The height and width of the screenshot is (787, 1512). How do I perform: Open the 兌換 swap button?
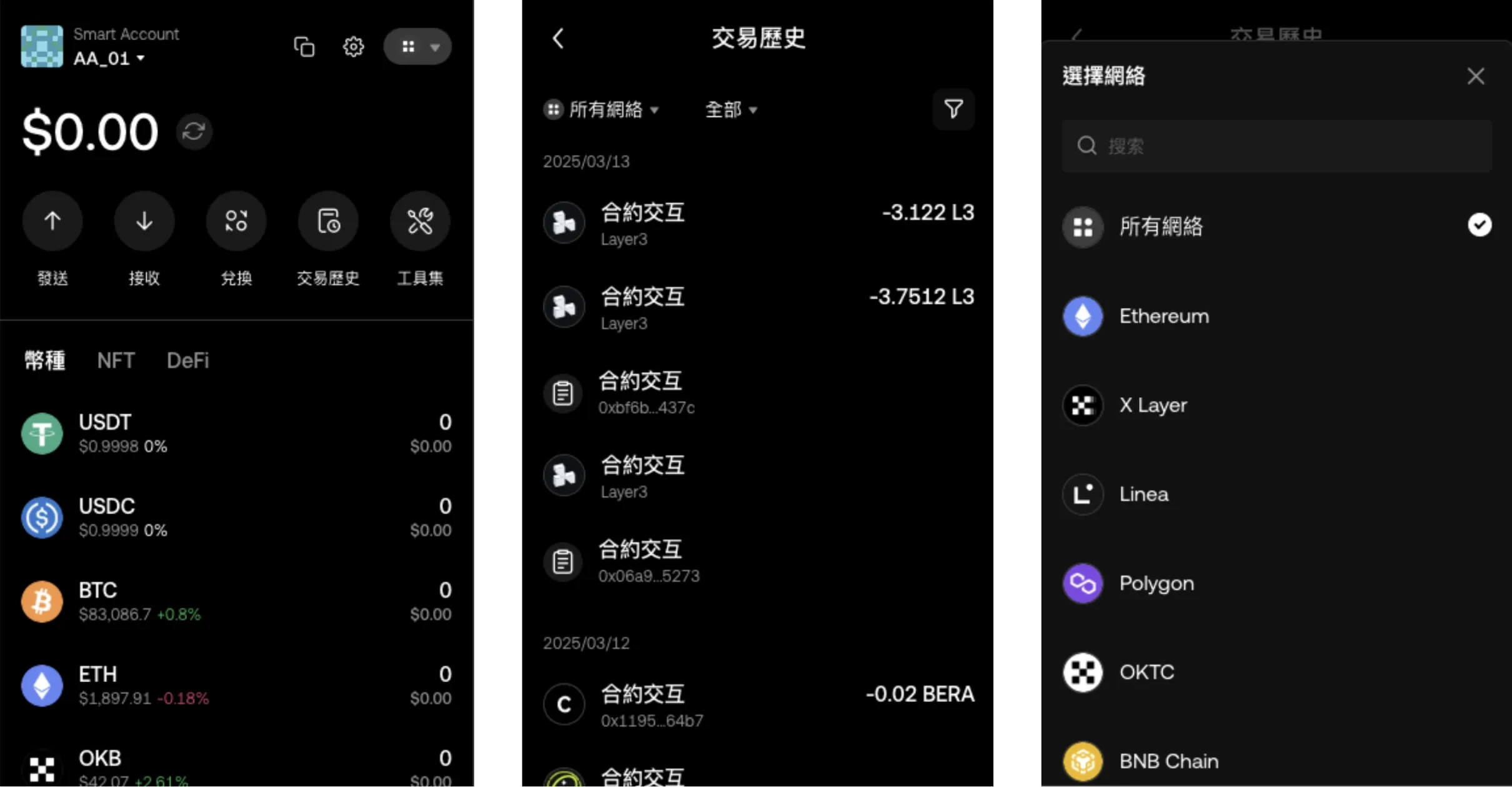[x=236, y=221]
